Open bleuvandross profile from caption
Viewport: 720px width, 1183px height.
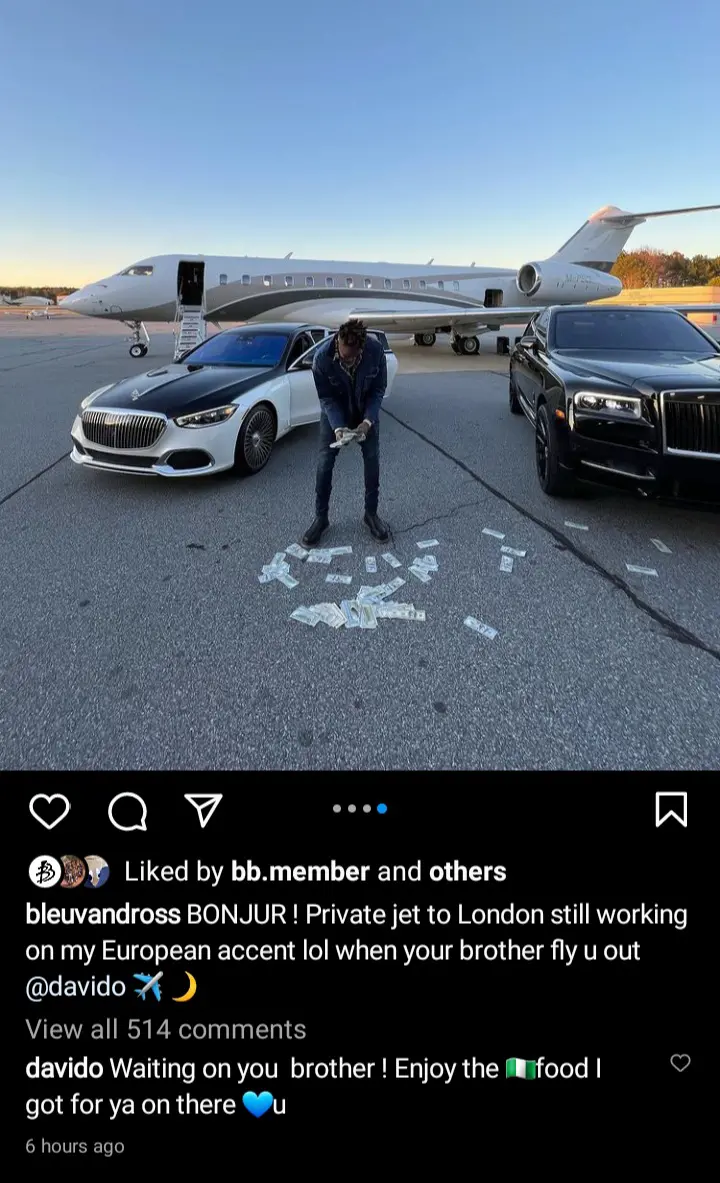(103, 915)
